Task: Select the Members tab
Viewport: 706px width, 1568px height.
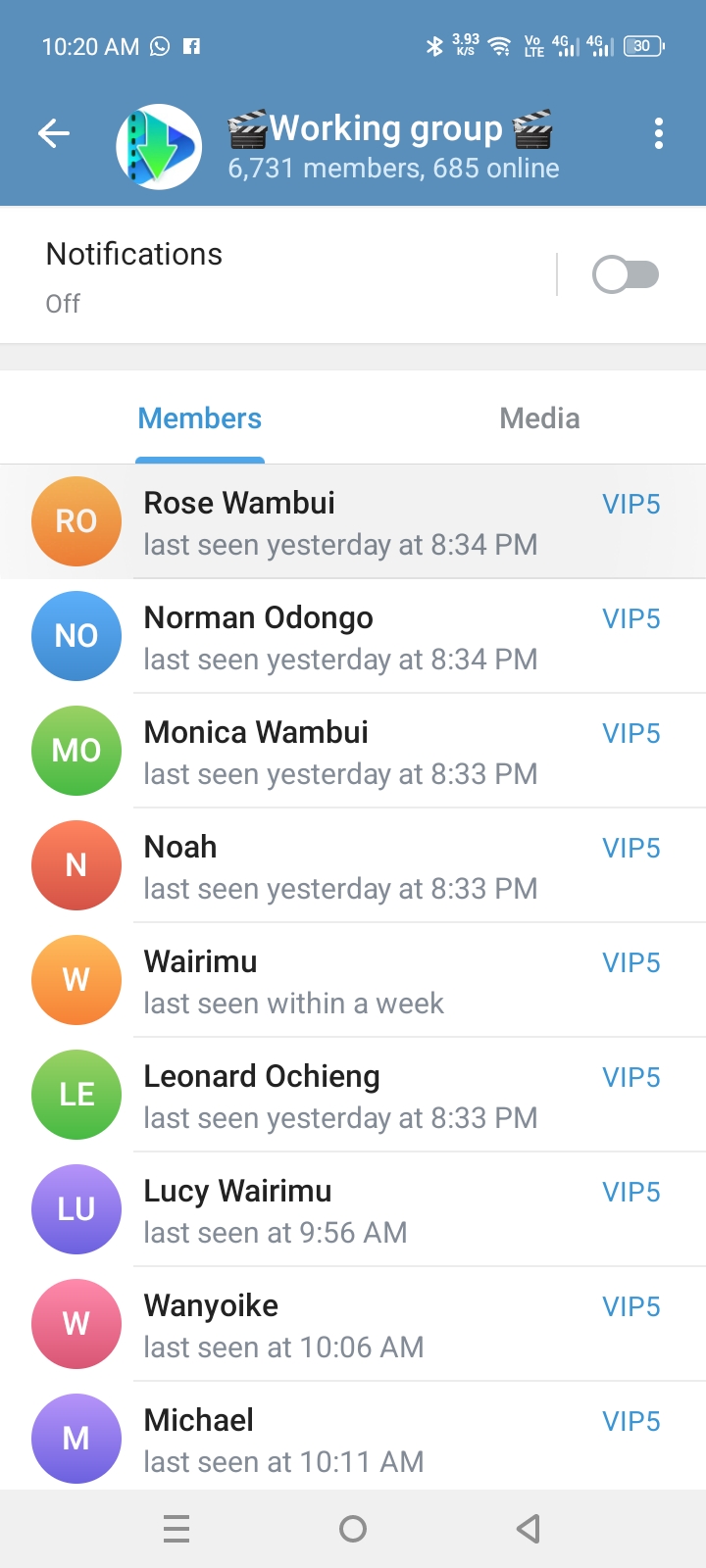Action: pyautogui.click(x=200, y=418)
